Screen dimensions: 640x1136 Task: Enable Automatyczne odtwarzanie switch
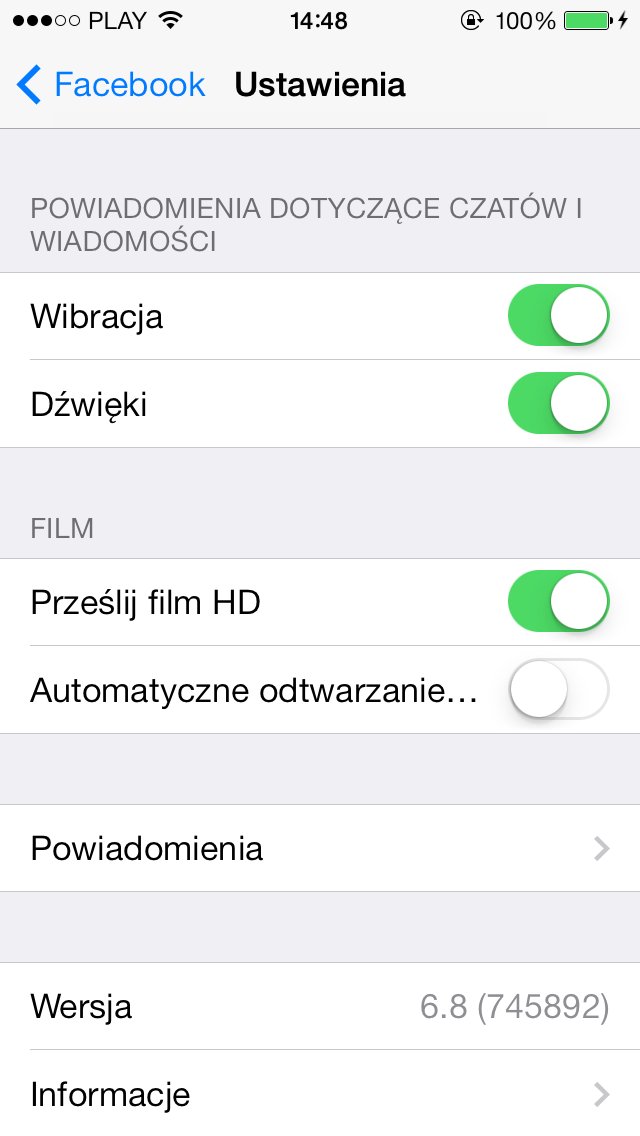(558, 690)
